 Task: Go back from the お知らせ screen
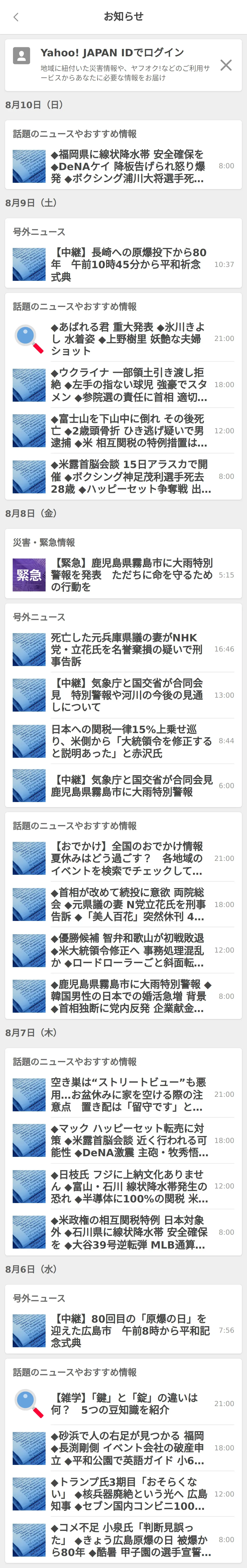tap(16, 17)
